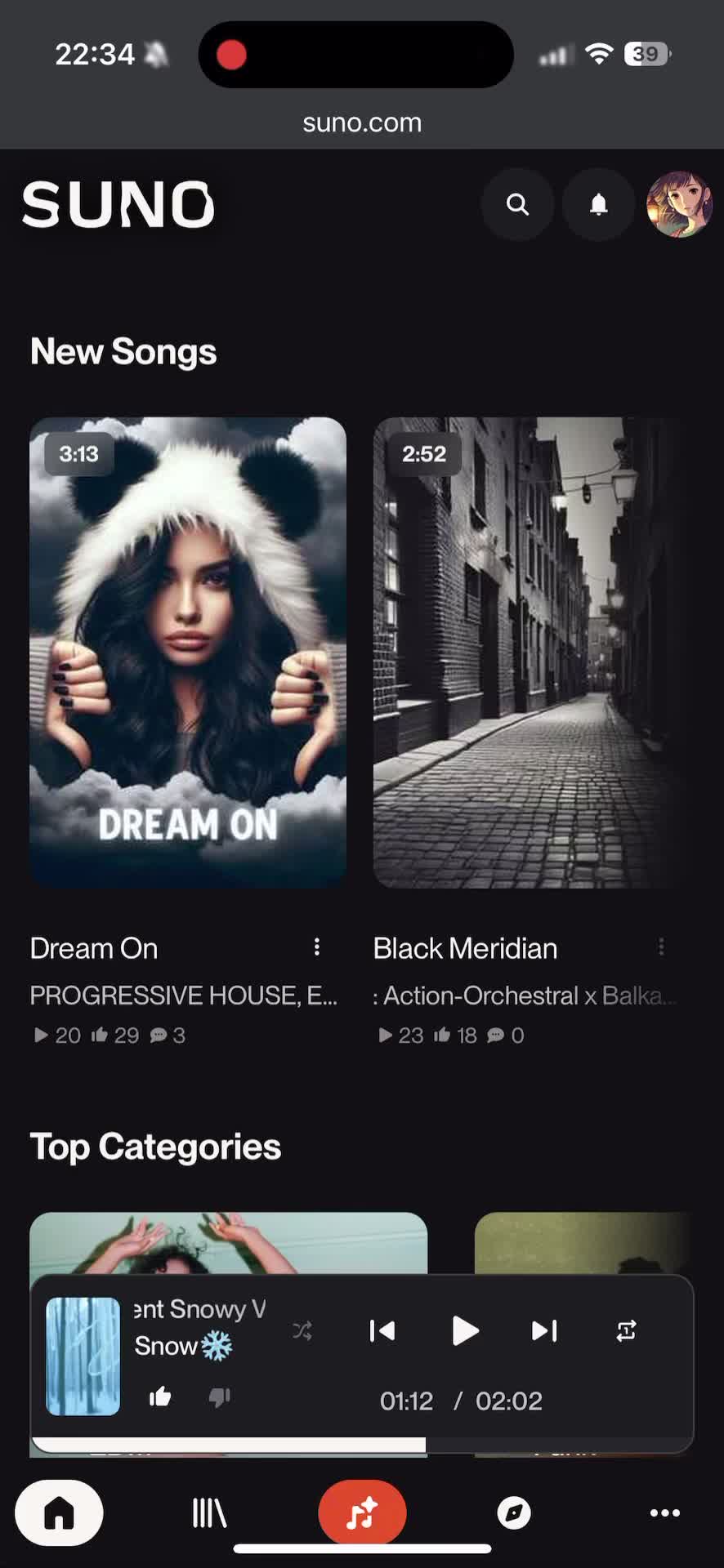
Task: Open the More options tab
Action: tap(664, 1513)
